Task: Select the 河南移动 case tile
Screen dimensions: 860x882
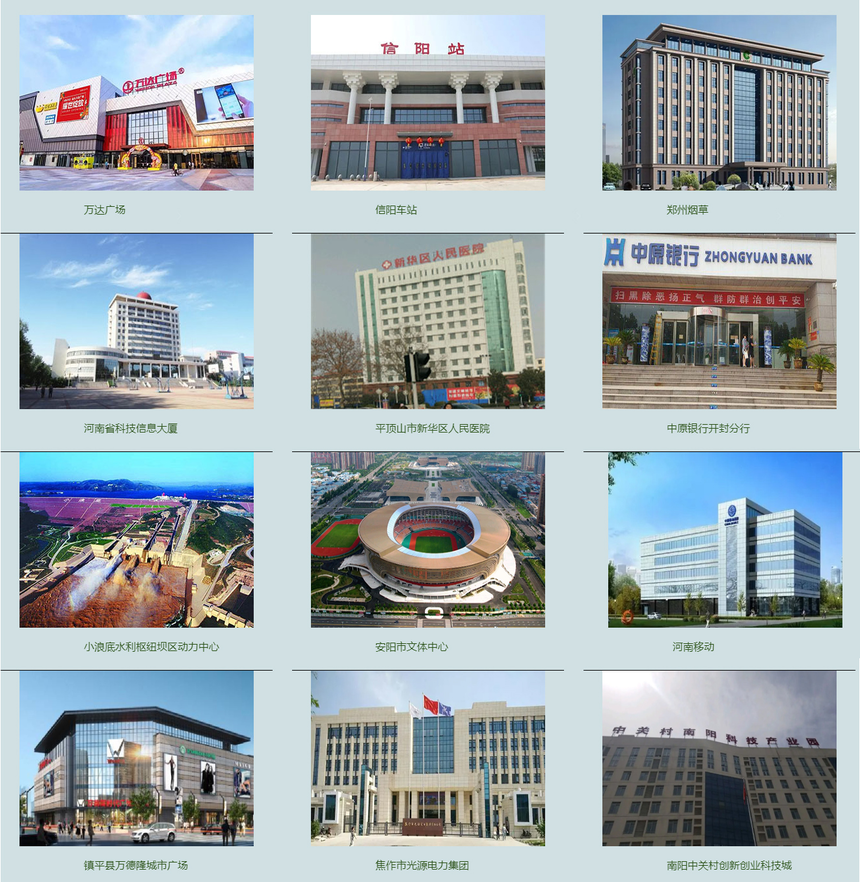Action: click(724, 539)
